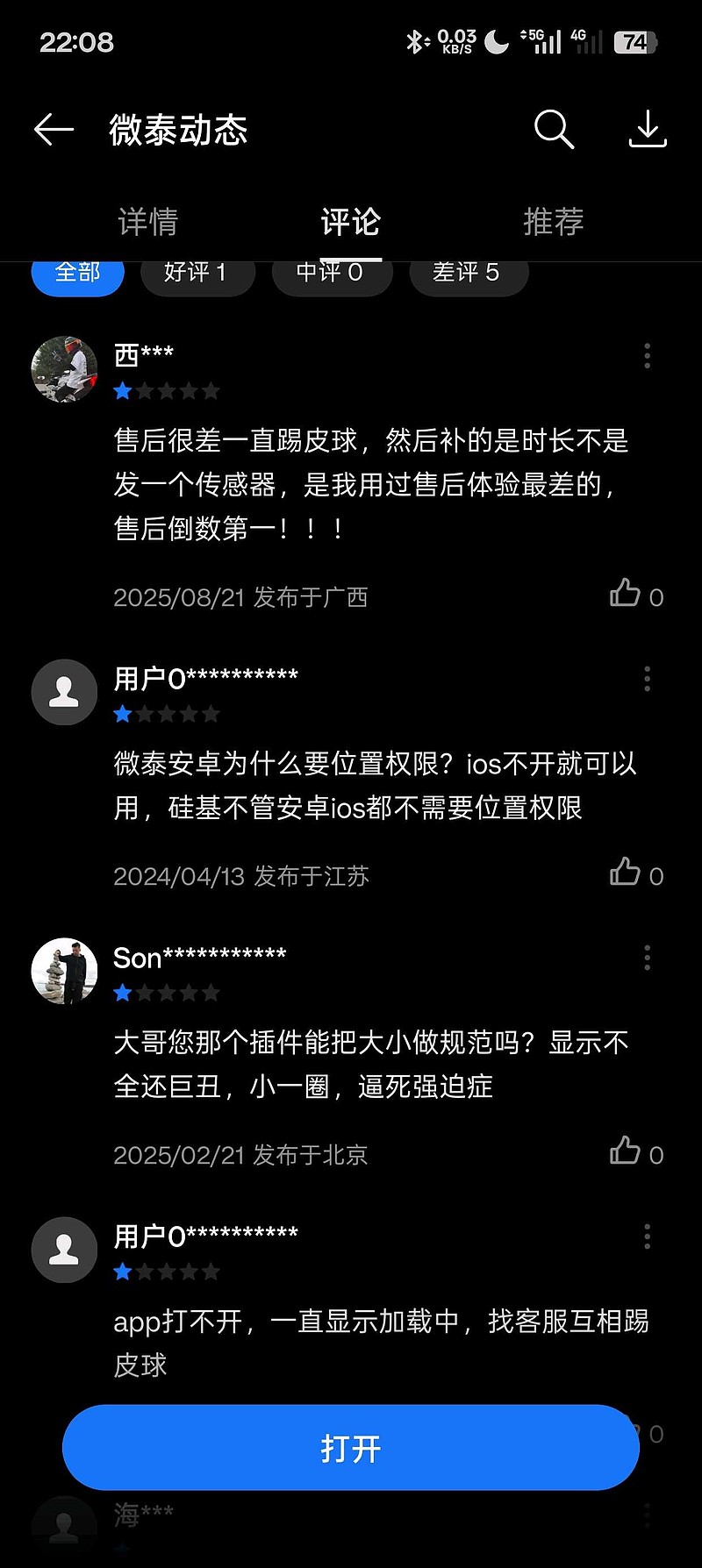Screen dimensions: 702x1568
Task: Like the review posted from 广西
Action: pyautogui.click(x=636, y=595)
